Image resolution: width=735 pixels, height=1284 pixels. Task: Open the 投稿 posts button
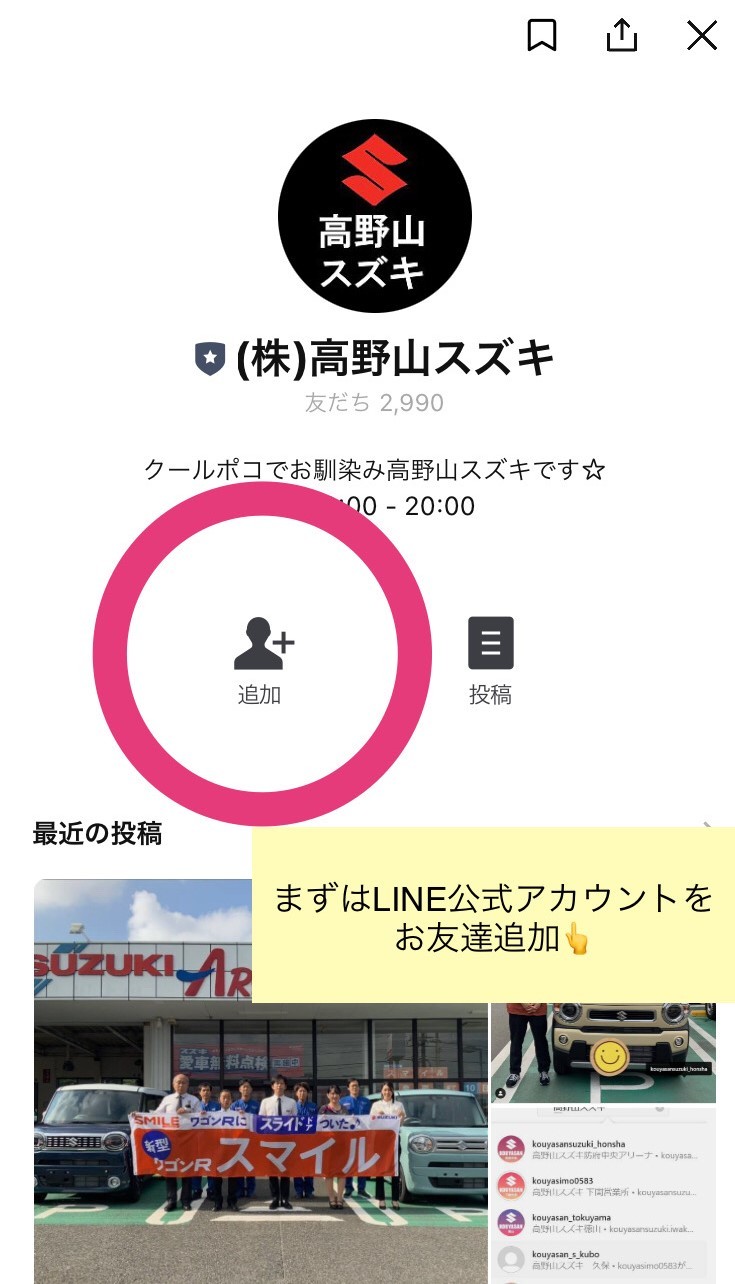pyautogui.click(x=490, y=660)
